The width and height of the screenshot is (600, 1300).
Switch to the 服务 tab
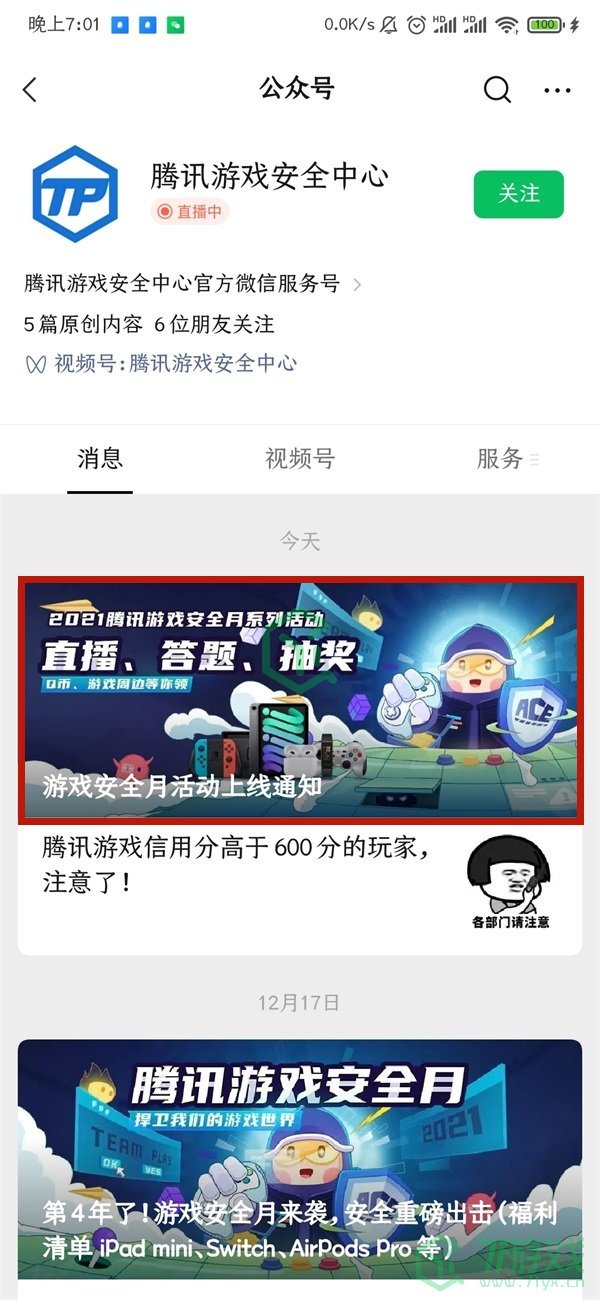pos(500,459)
